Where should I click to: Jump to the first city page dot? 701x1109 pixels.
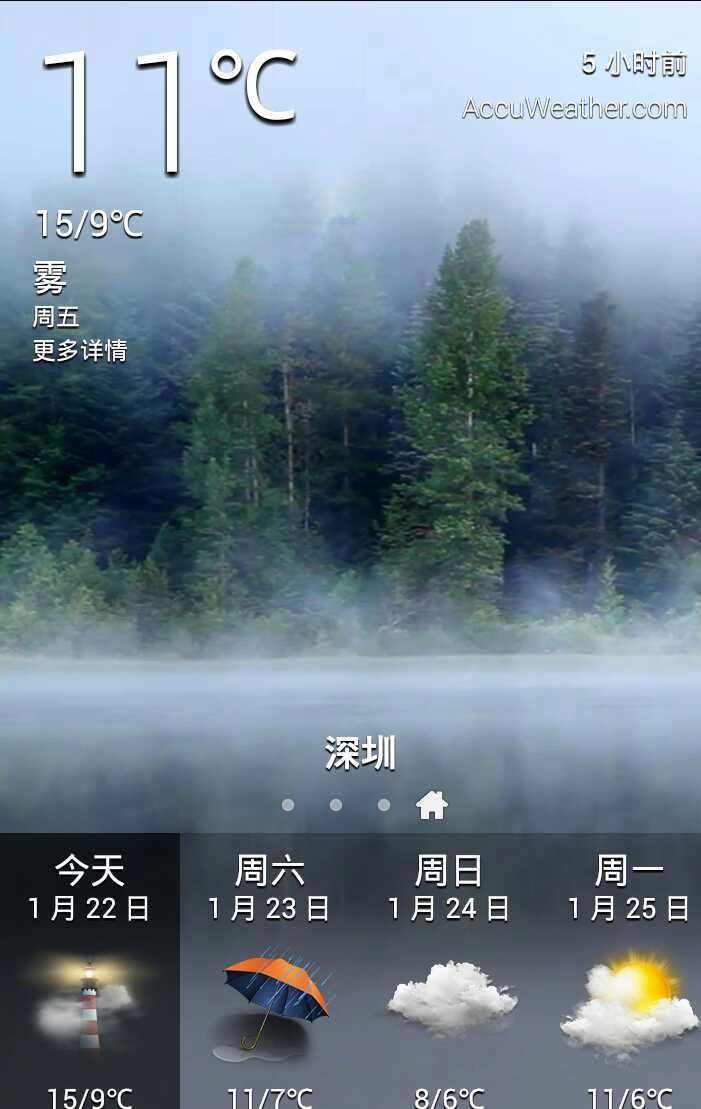coord(288,805)
